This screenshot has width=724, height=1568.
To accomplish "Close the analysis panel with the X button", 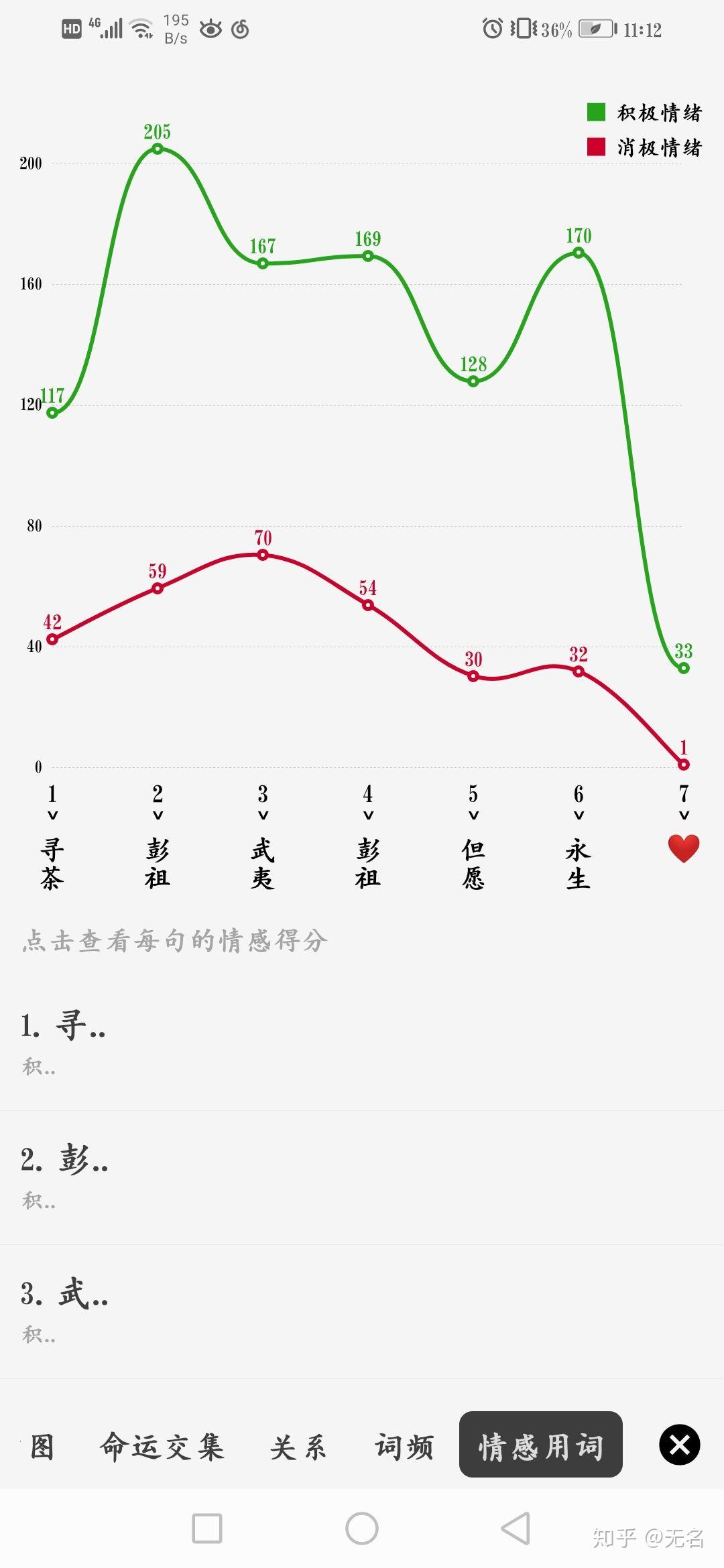I will [x=679, y=1445].
